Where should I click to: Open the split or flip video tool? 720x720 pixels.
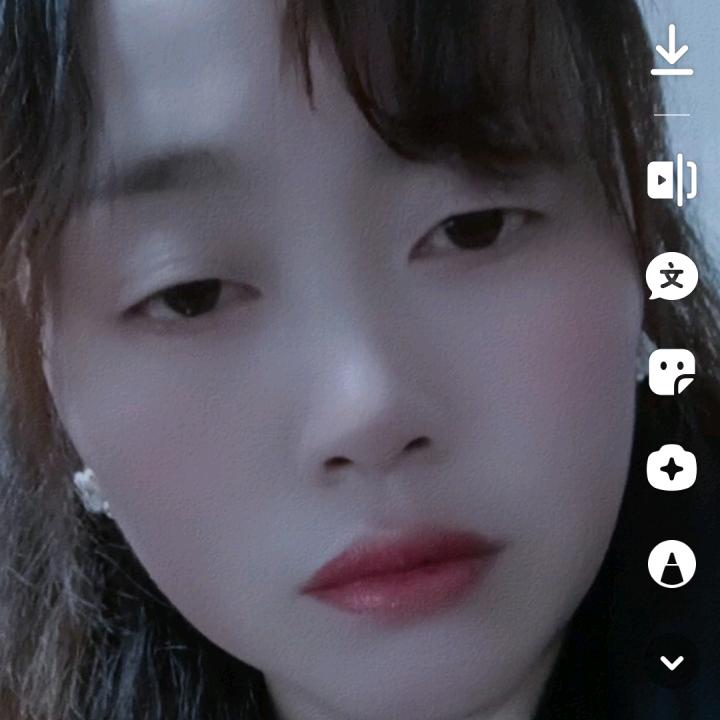[x=671, y=180]
